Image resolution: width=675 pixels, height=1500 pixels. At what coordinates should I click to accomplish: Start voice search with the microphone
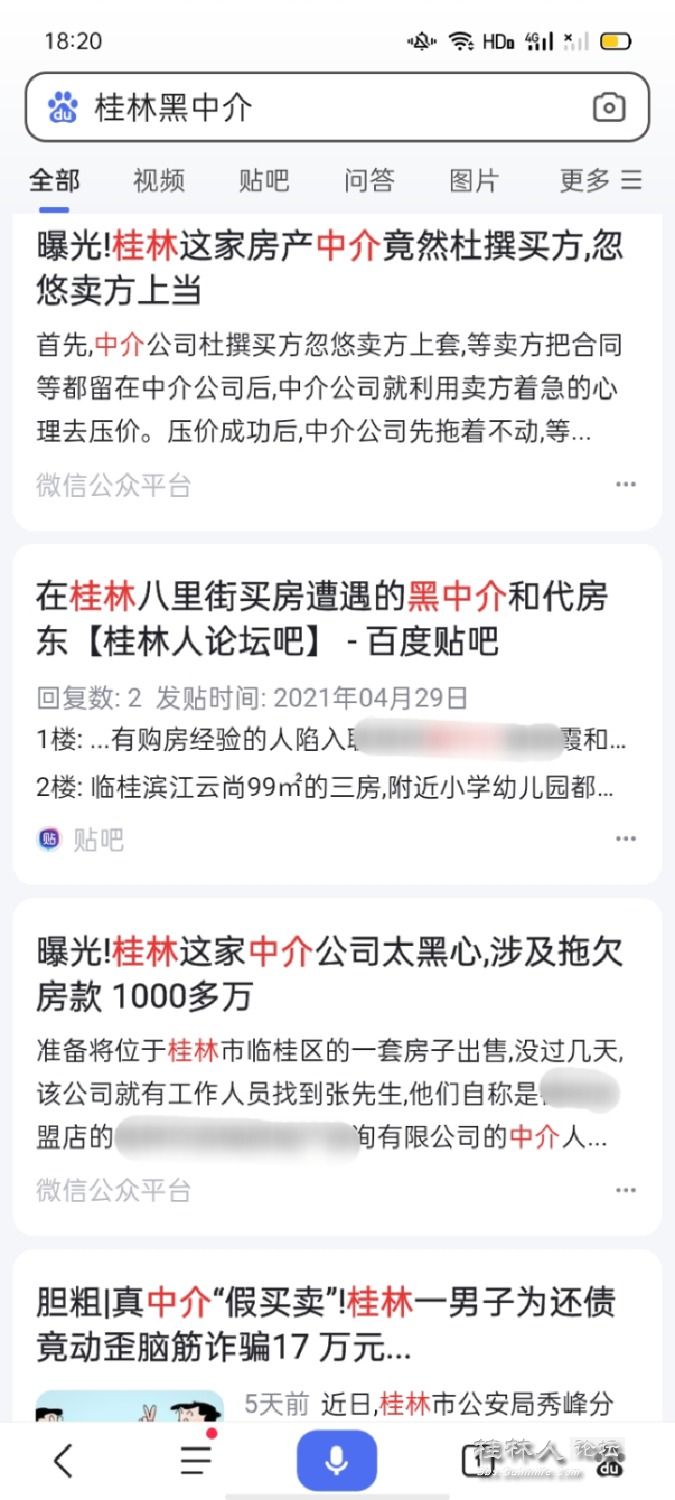click(337, 1461)
